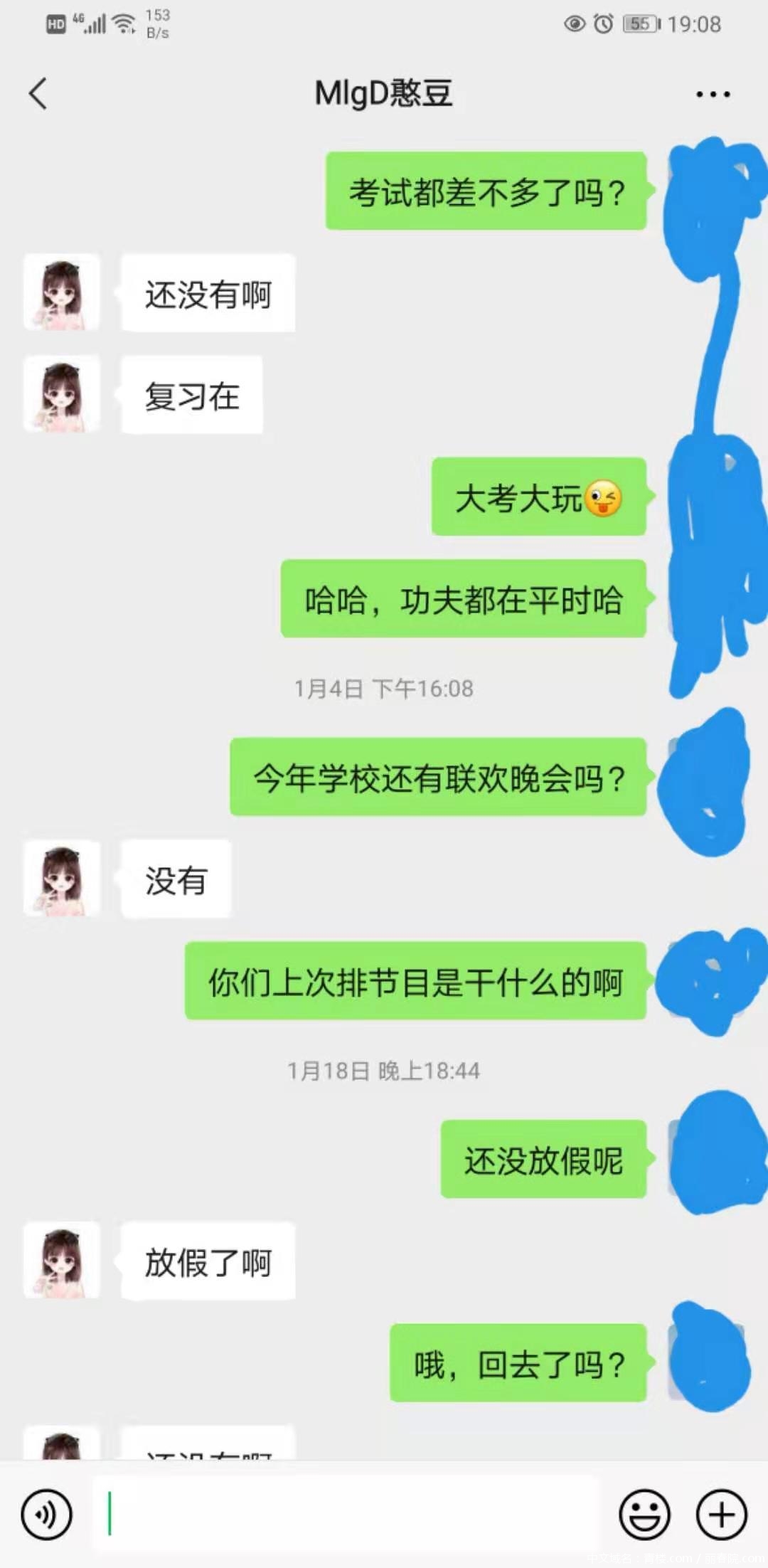The height and width of the screenshot is (1568, 768).
Task: Open the plus attachment menu
Action: click(721, 1515)
